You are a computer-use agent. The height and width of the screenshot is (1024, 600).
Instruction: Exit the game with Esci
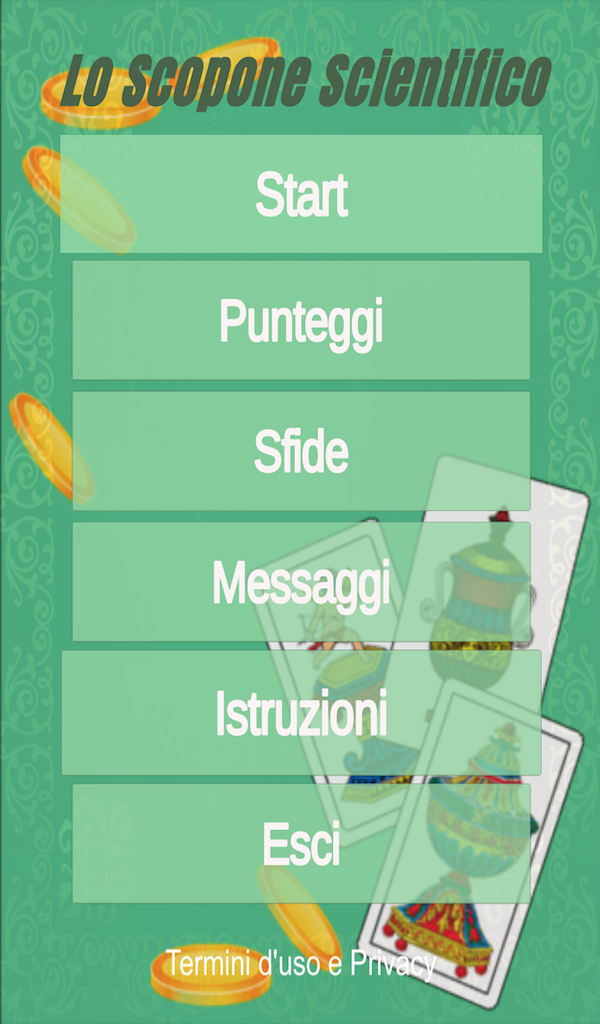tap(301, 843)
